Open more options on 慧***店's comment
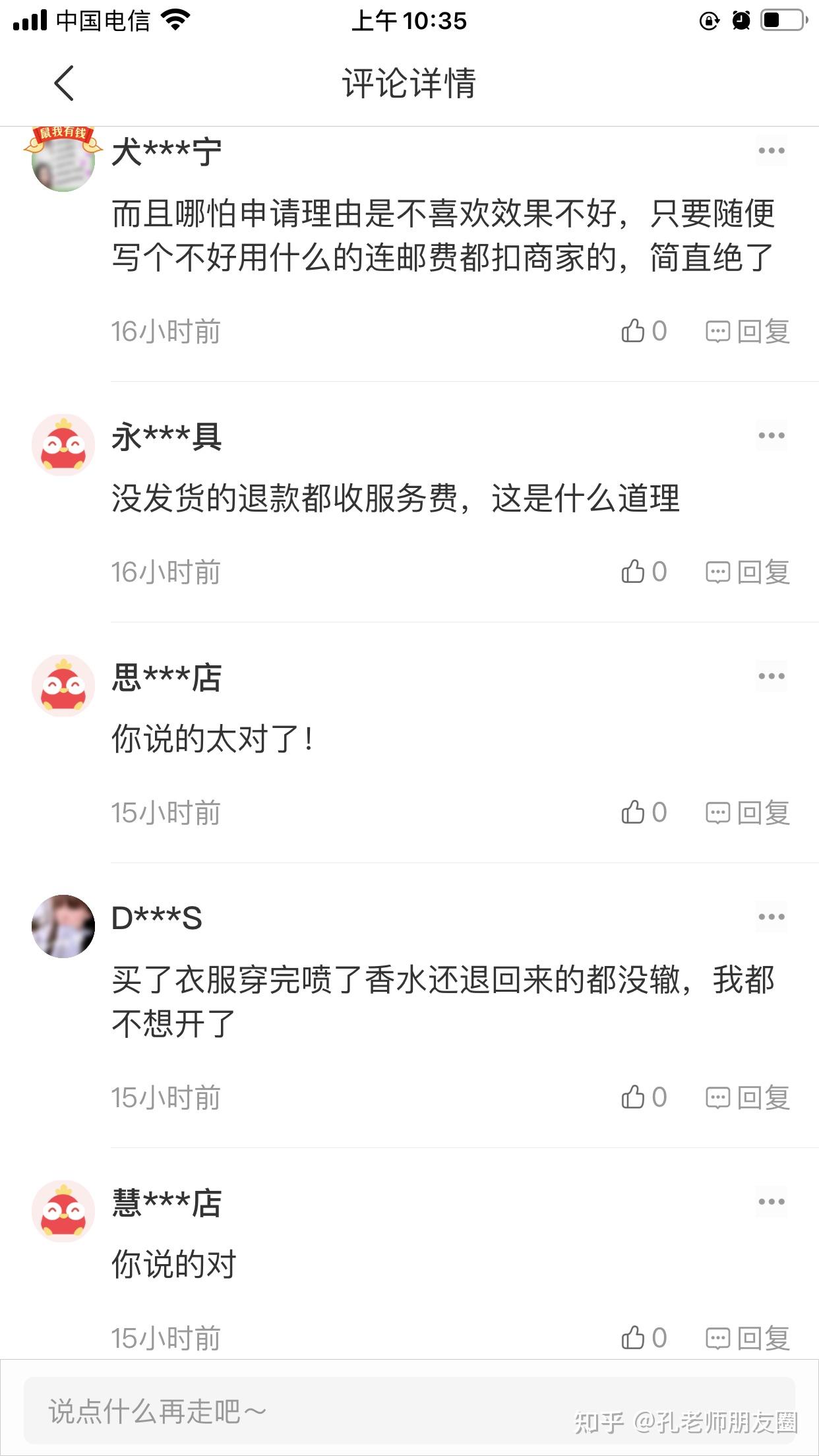This screenshot has width=819, height=1456. point(771,1202)
